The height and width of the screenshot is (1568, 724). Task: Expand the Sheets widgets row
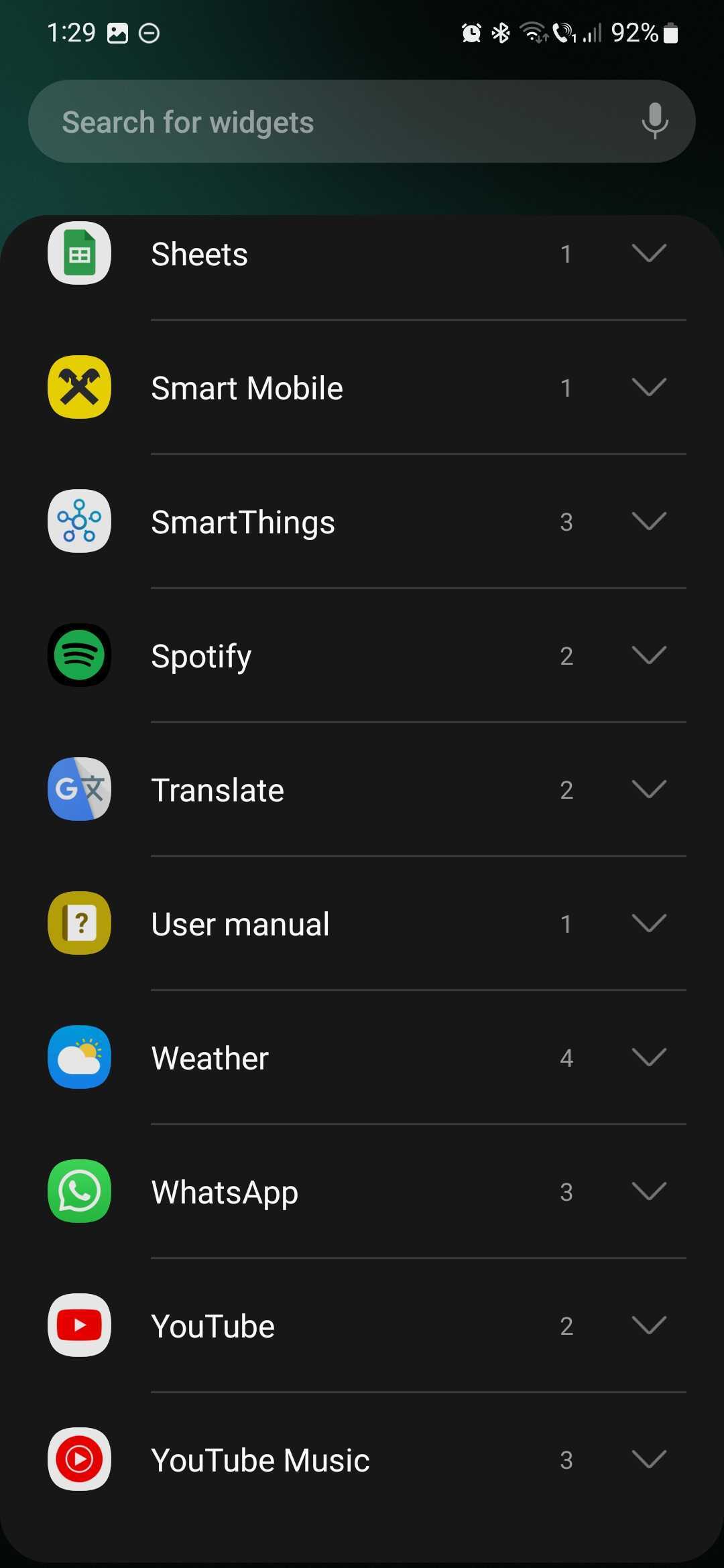click(648, 253)
